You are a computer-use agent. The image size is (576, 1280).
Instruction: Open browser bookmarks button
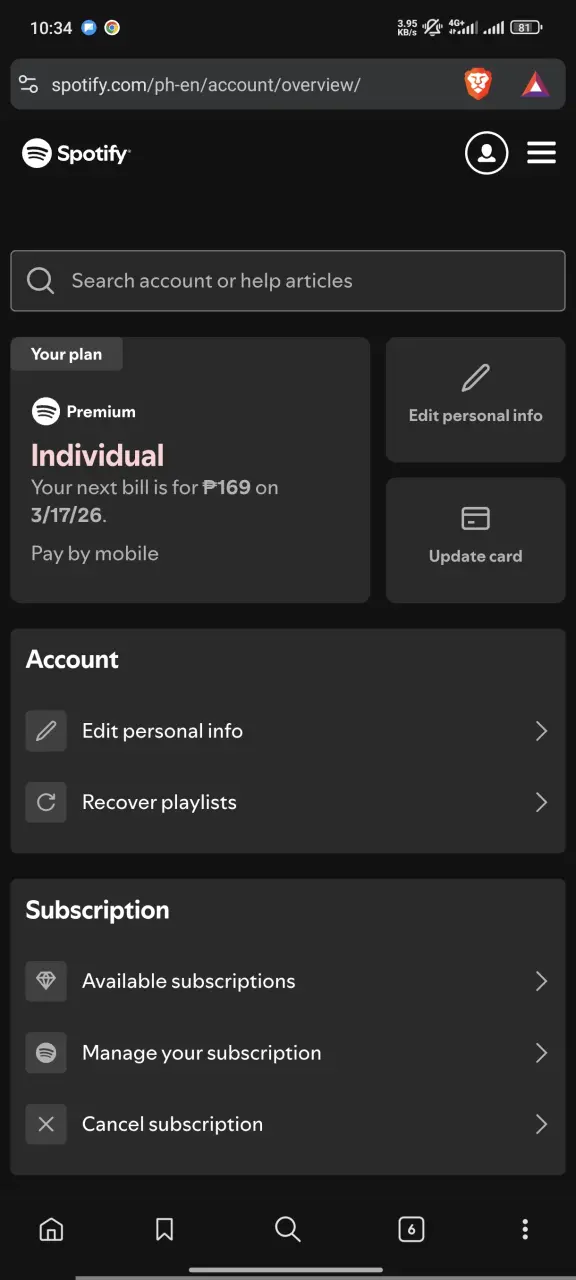click(165, 1230)
